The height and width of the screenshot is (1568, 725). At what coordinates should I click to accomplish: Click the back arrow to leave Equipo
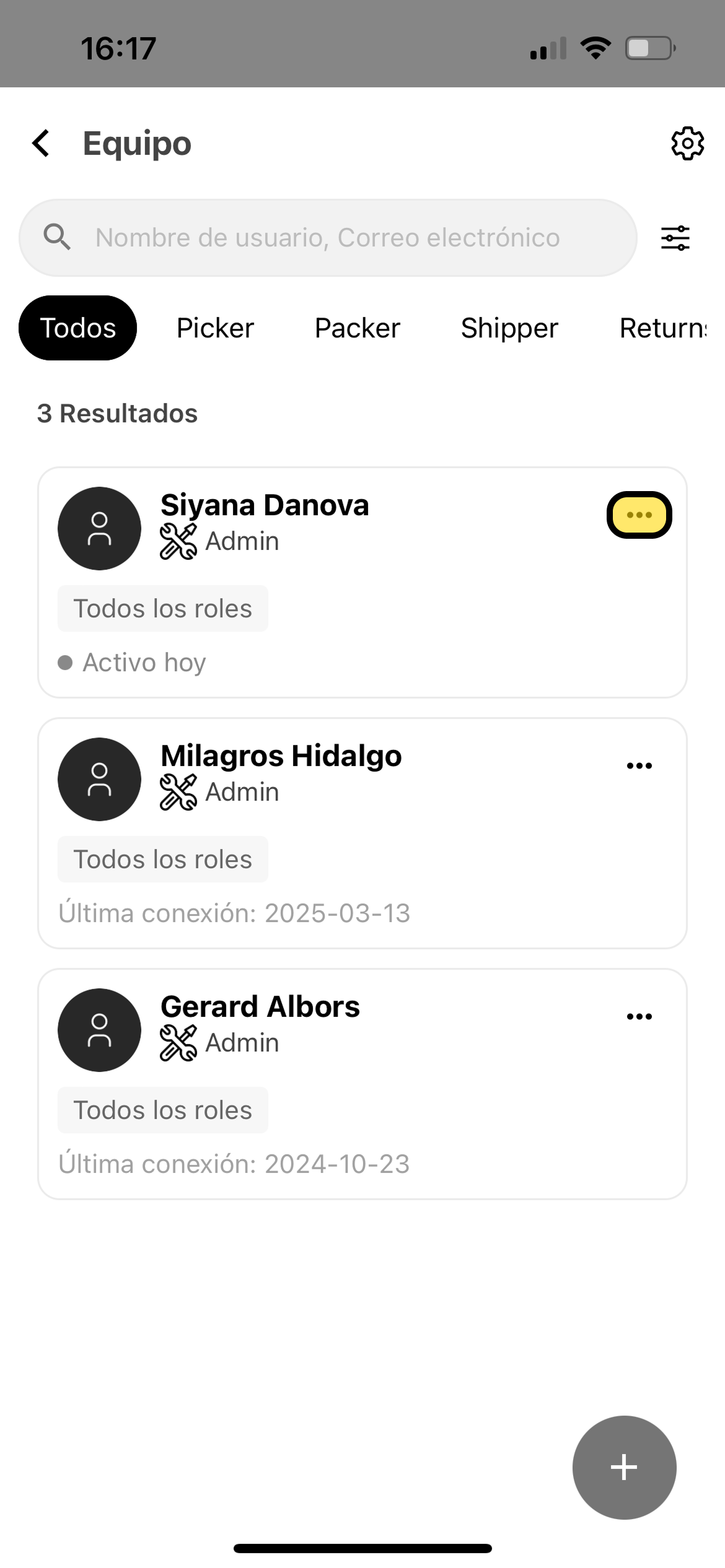point(41,143)
